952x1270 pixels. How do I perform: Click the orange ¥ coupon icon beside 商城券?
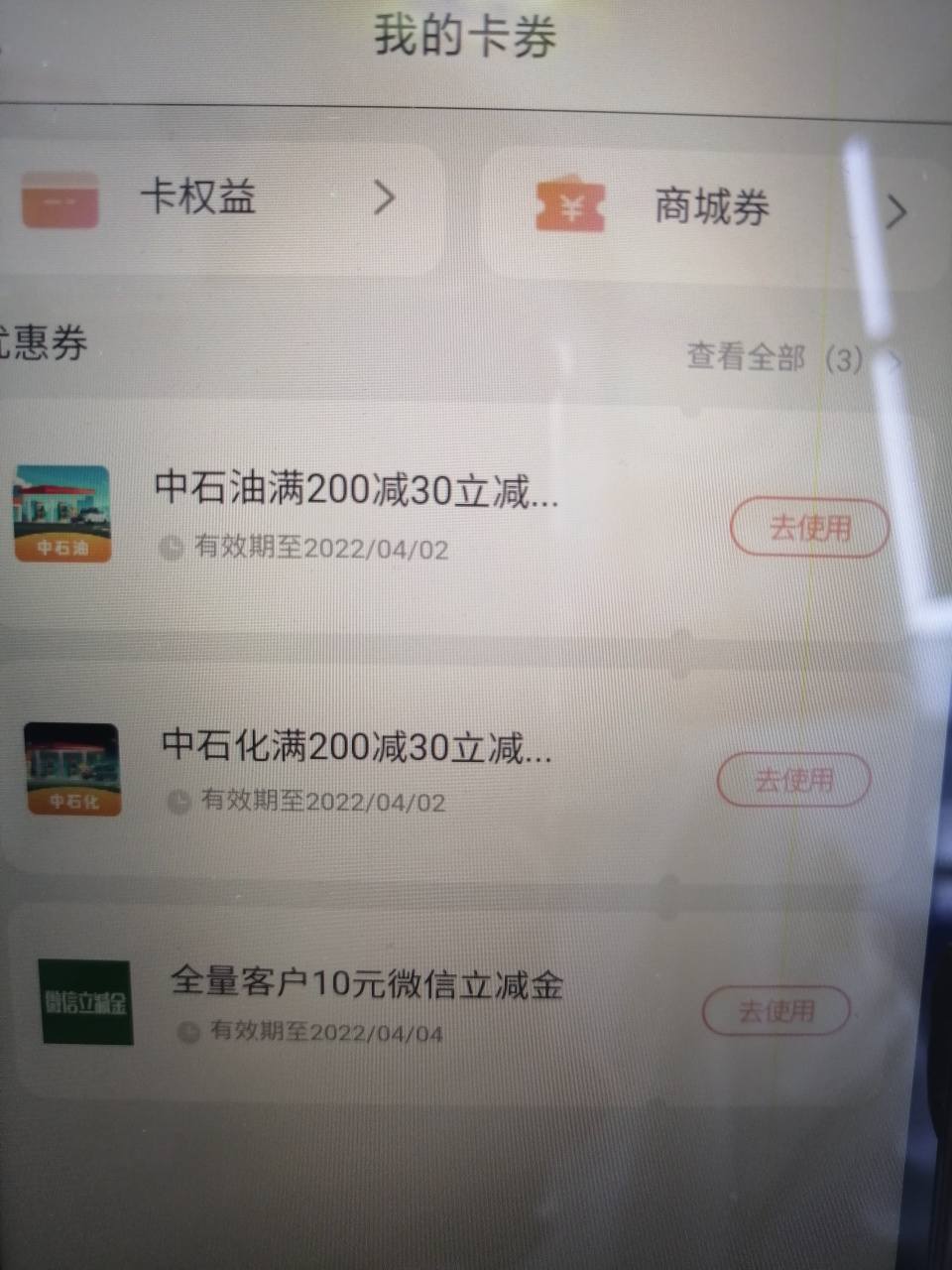pos(570,209)
